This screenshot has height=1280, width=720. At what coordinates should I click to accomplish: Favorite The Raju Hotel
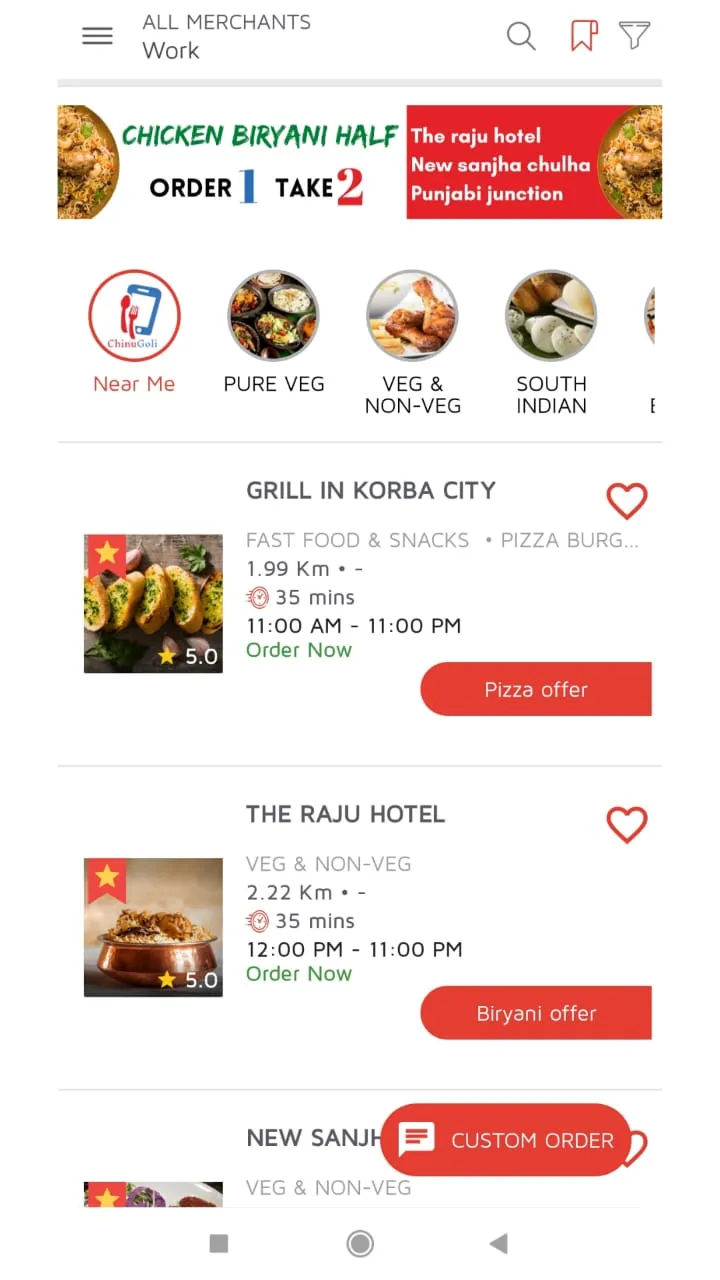627,824
